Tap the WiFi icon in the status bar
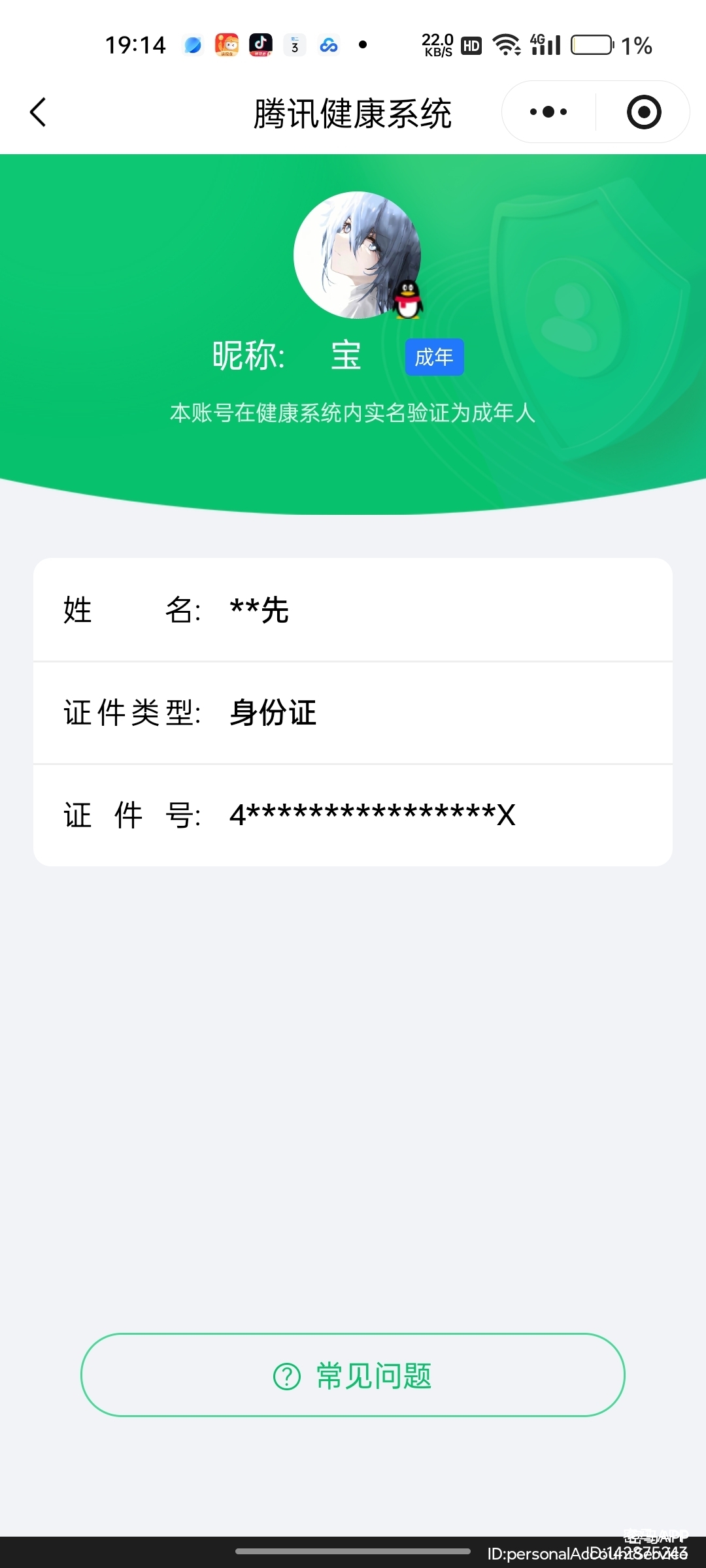706x1568 pixels. (506, 44)
